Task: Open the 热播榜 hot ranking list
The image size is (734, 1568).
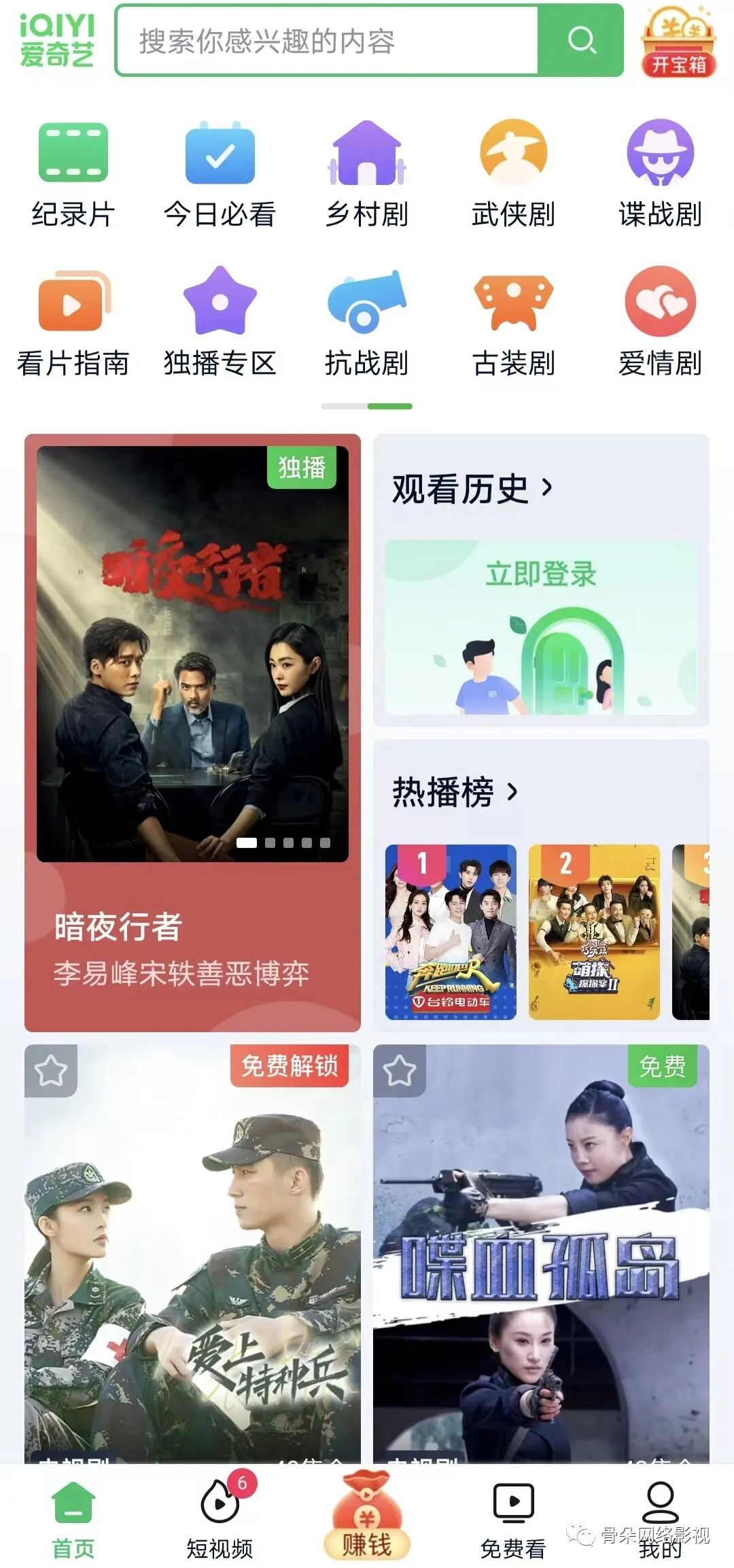Action: (x=455, y=791)
